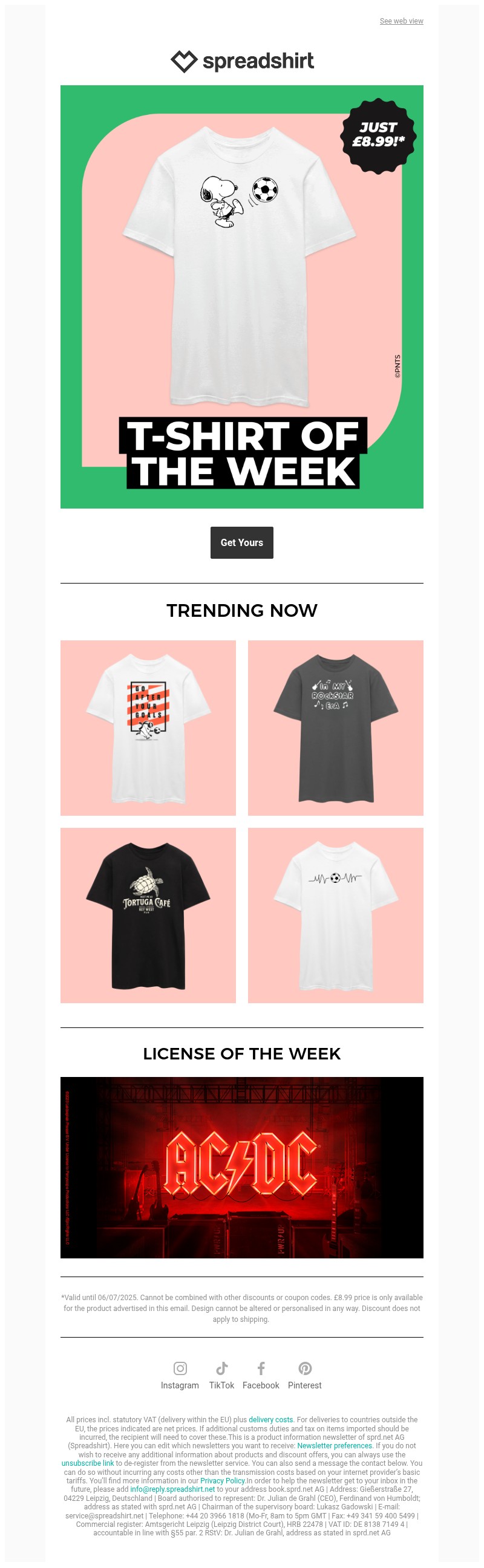Open the See web view link
The height and width of the screenshot is (1568, 484).
401,21
